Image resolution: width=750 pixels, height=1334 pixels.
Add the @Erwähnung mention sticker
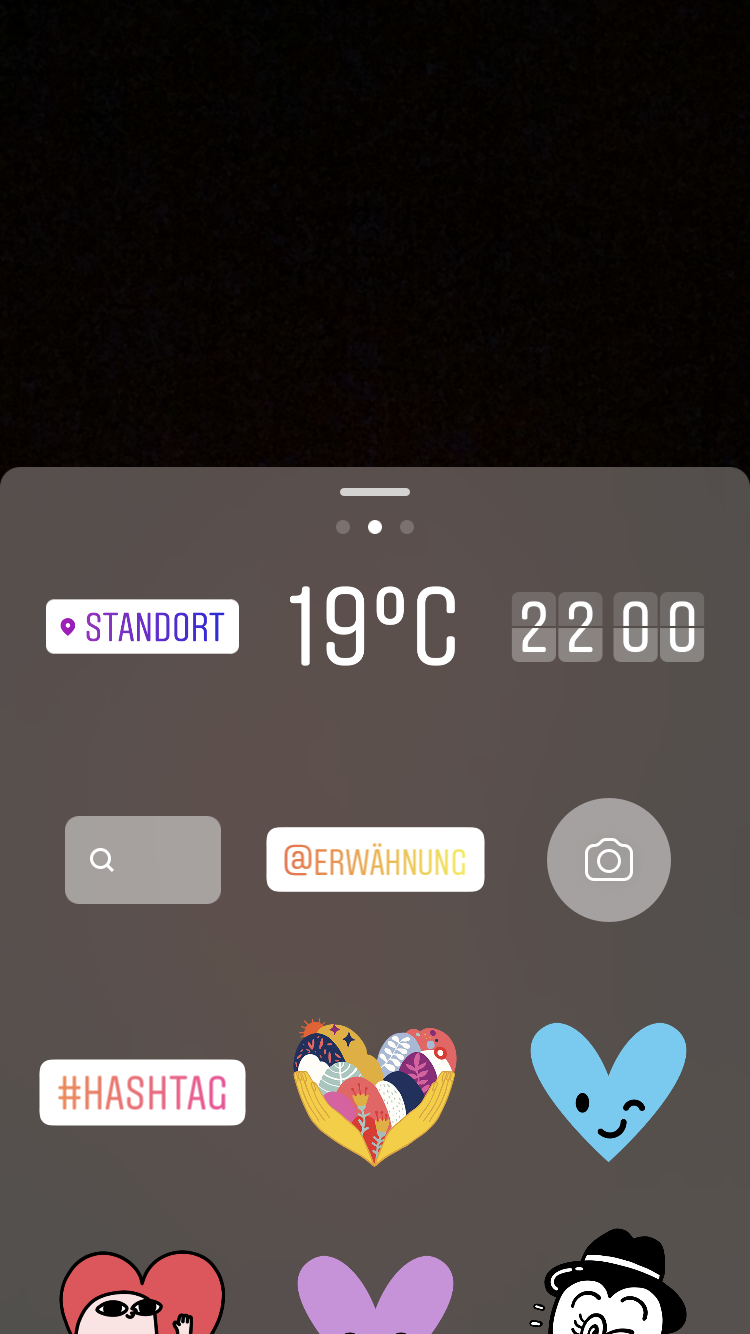click(x=375, y=860)
